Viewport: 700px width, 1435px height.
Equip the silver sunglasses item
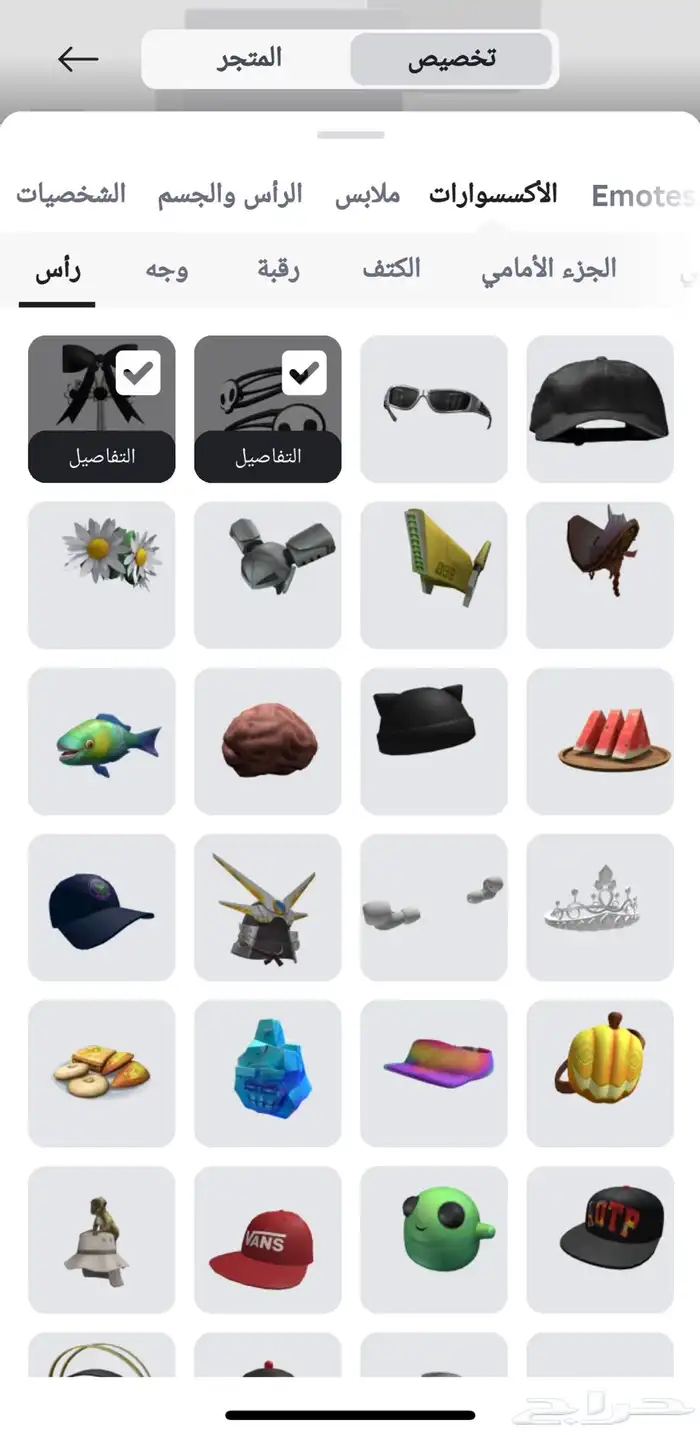point(434,408)
